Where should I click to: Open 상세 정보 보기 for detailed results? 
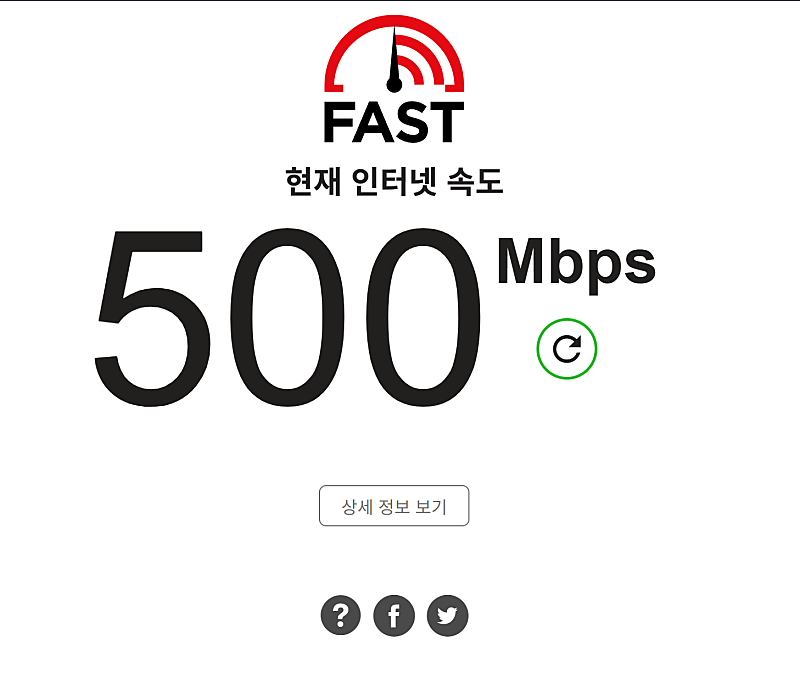tap(394, 506)
